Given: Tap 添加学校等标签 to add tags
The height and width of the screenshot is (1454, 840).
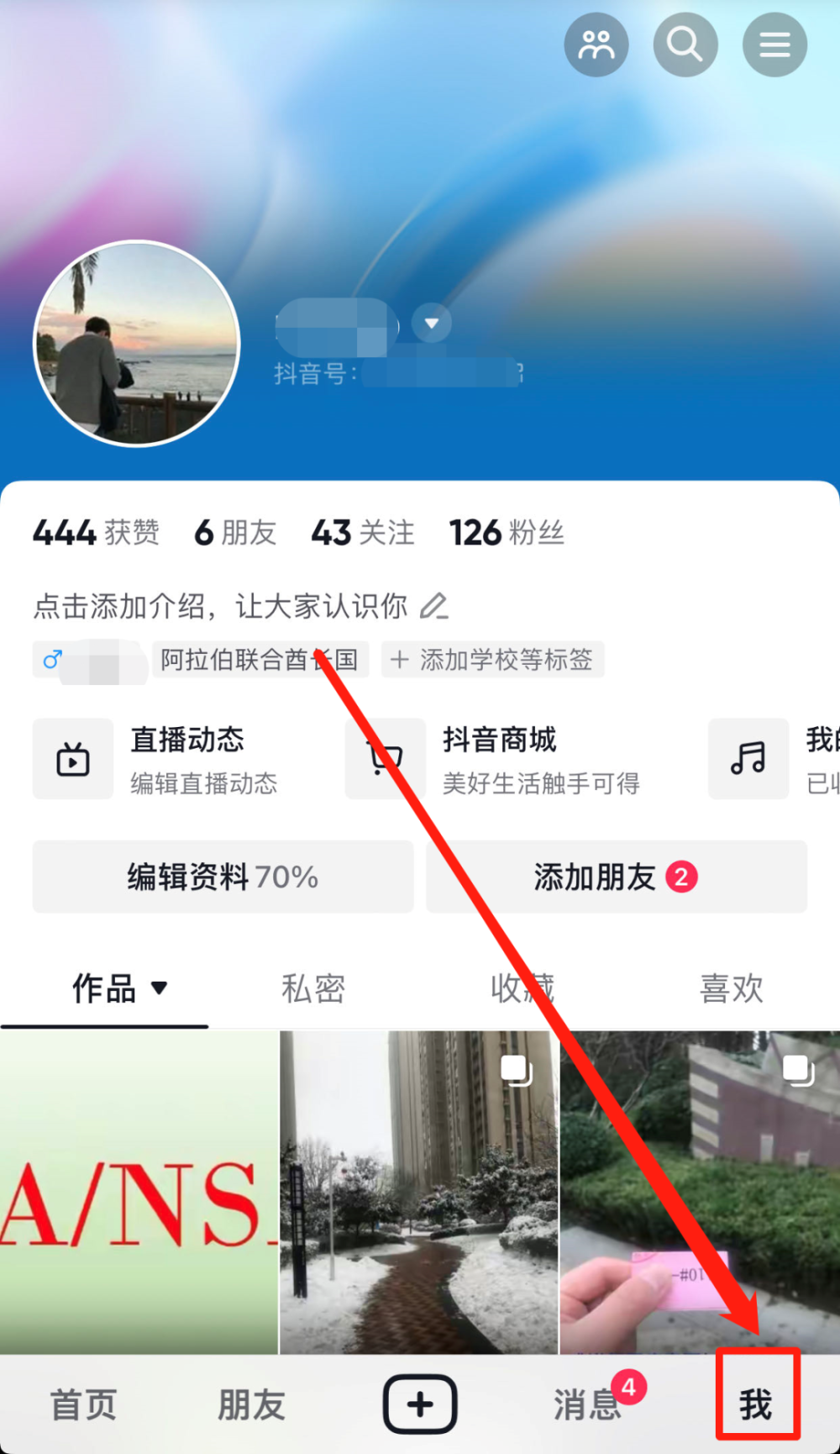Looking at the screenshot, I should (492, 661).
